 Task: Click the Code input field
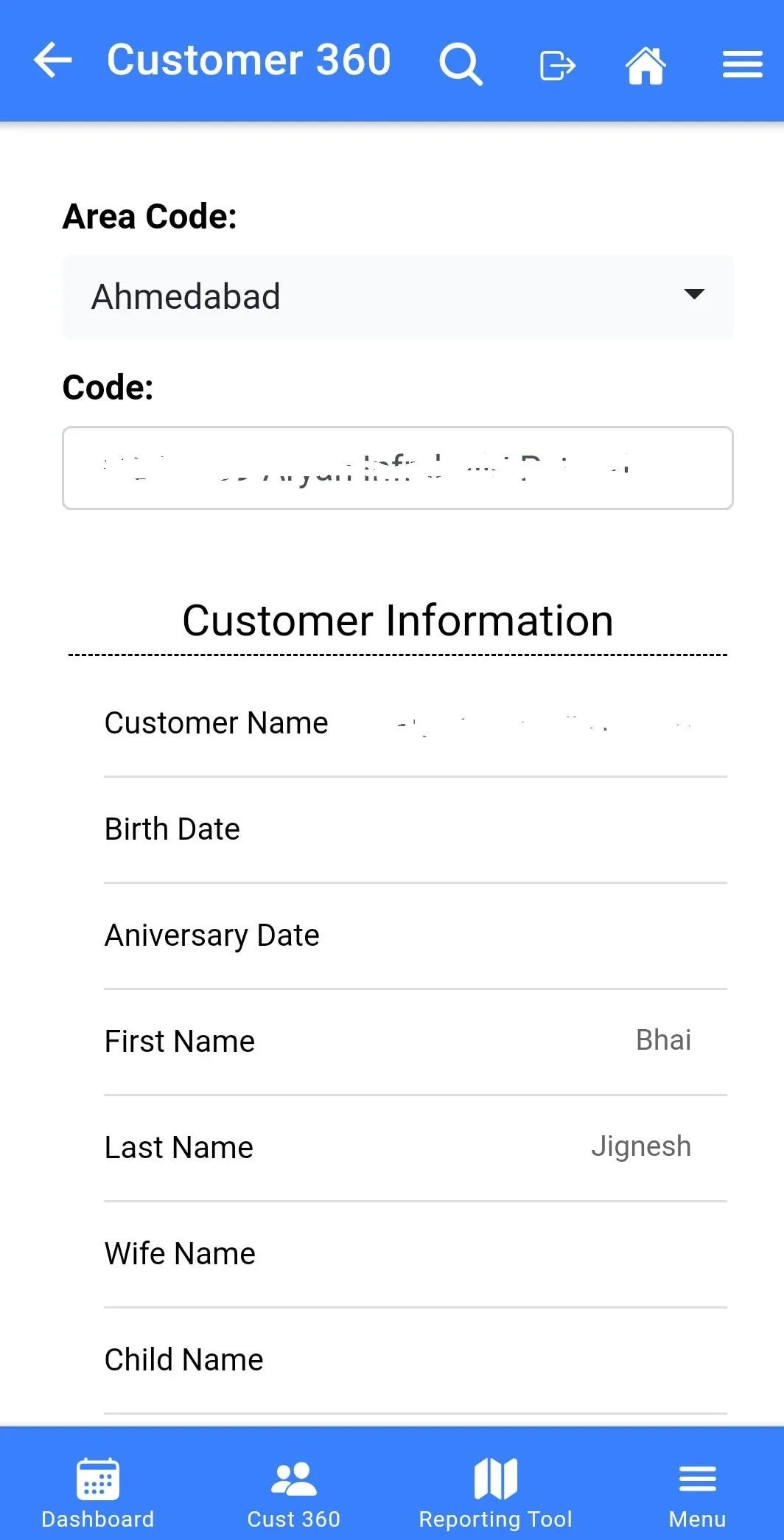click(x=398, y=468)
